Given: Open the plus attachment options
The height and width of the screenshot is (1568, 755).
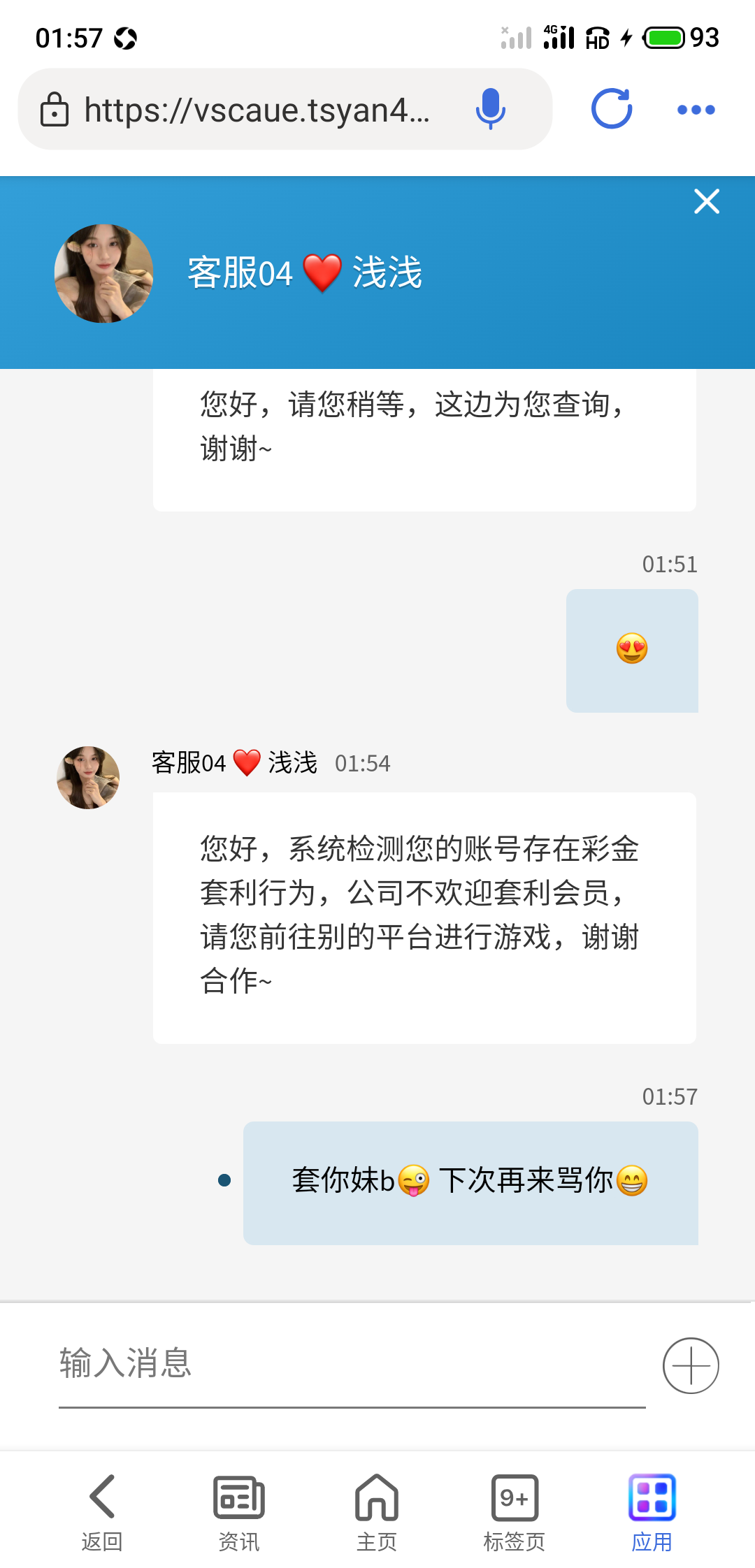Looking at the screenshot, I should coord(691,1365).
